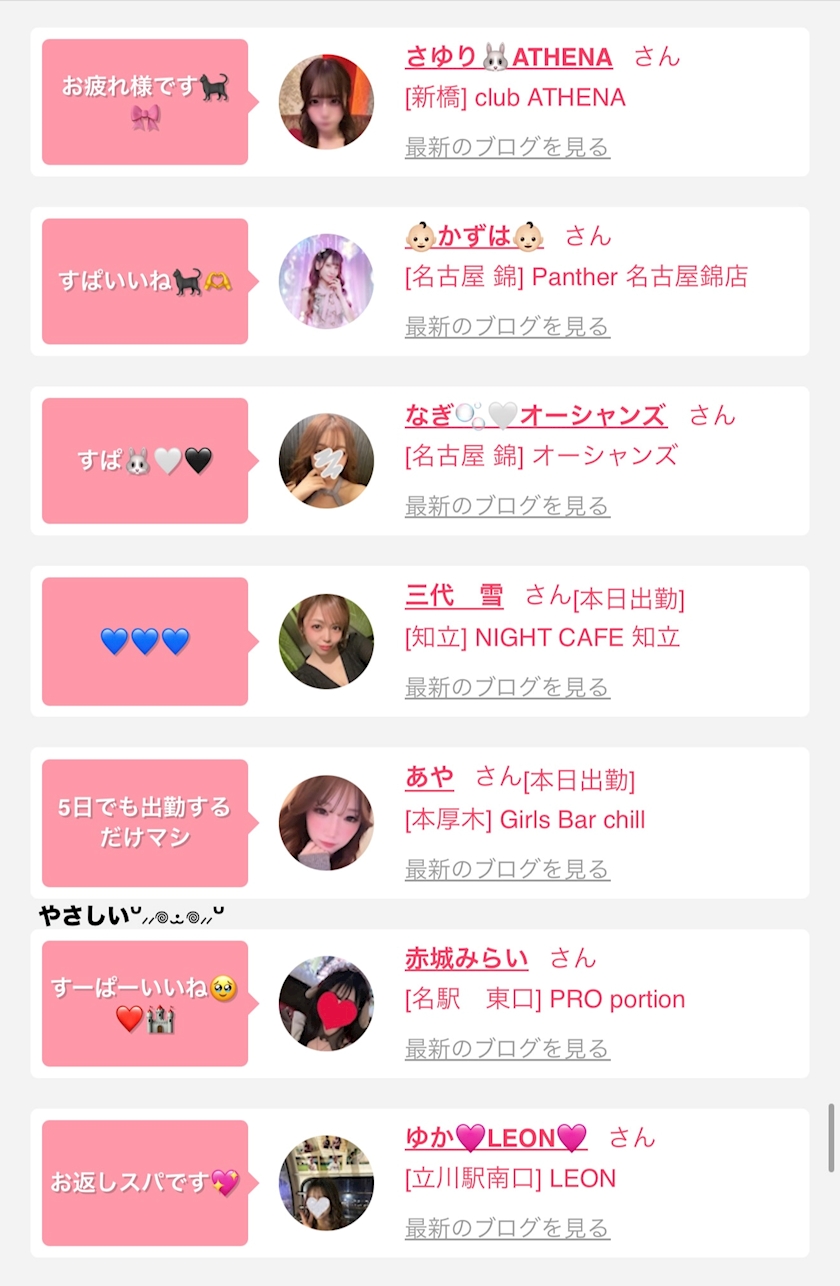This screenshot has width=840, height=1286.
Task: Open あや's profile name link
Action: tap(429, 776)
